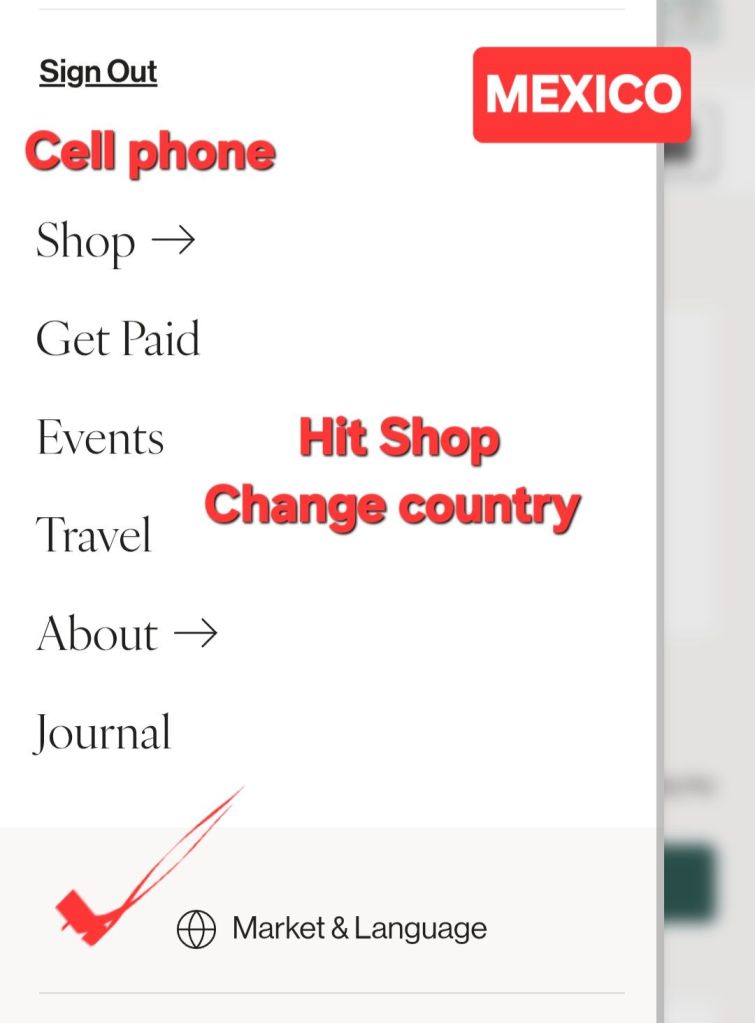Expand the About section
755x1023 pixels.
pos(127,634)
